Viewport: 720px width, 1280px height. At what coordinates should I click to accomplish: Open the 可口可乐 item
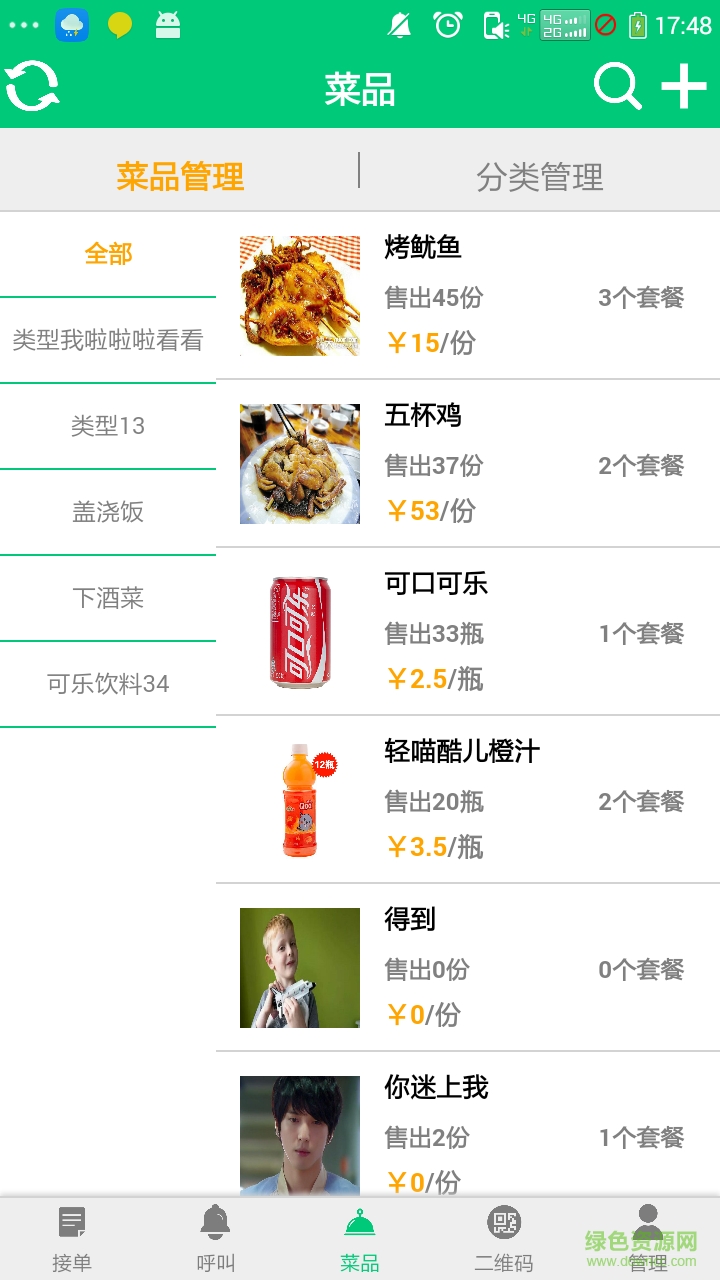pyautogui.click(x=467, y=632)
